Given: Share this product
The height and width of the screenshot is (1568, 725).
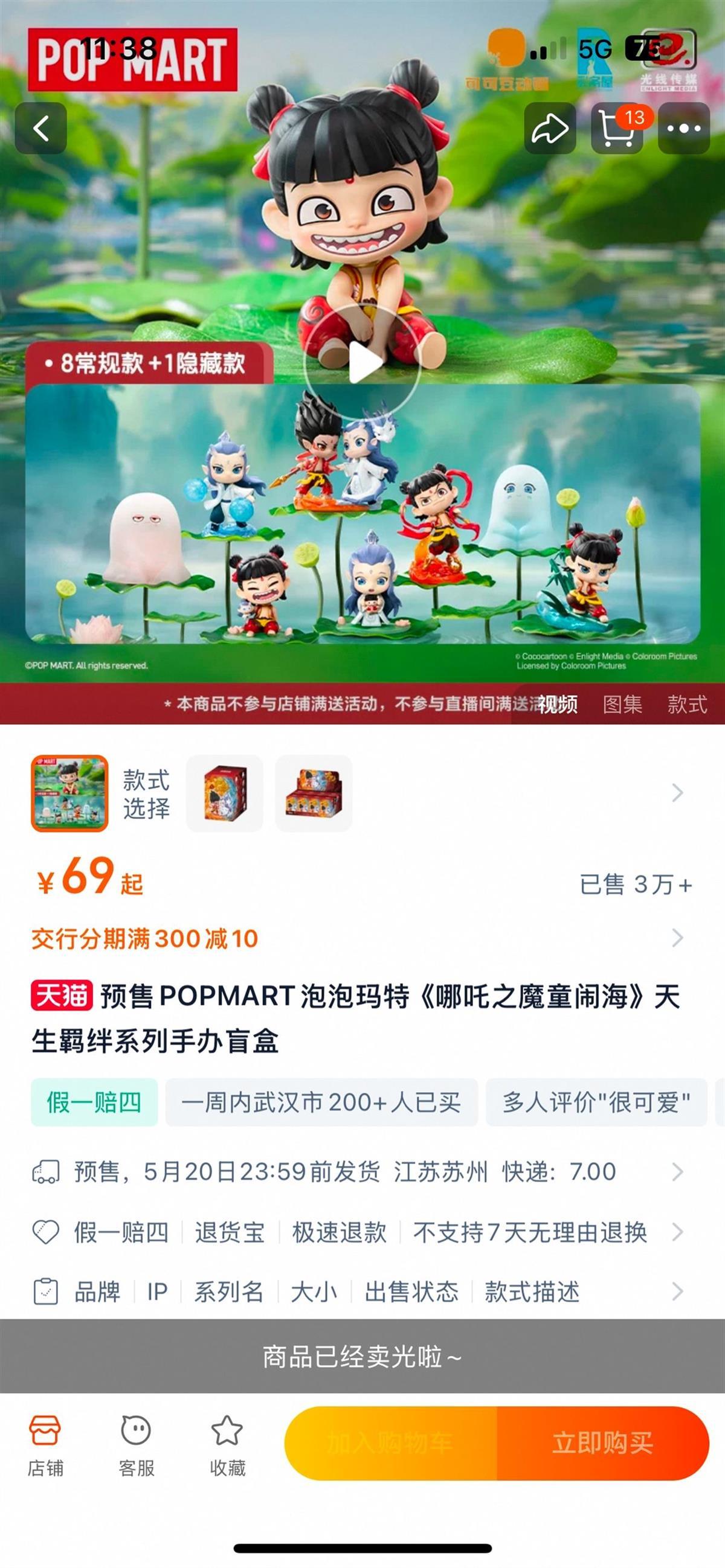Looking at the screenshot, I should [x=550, y=129].
